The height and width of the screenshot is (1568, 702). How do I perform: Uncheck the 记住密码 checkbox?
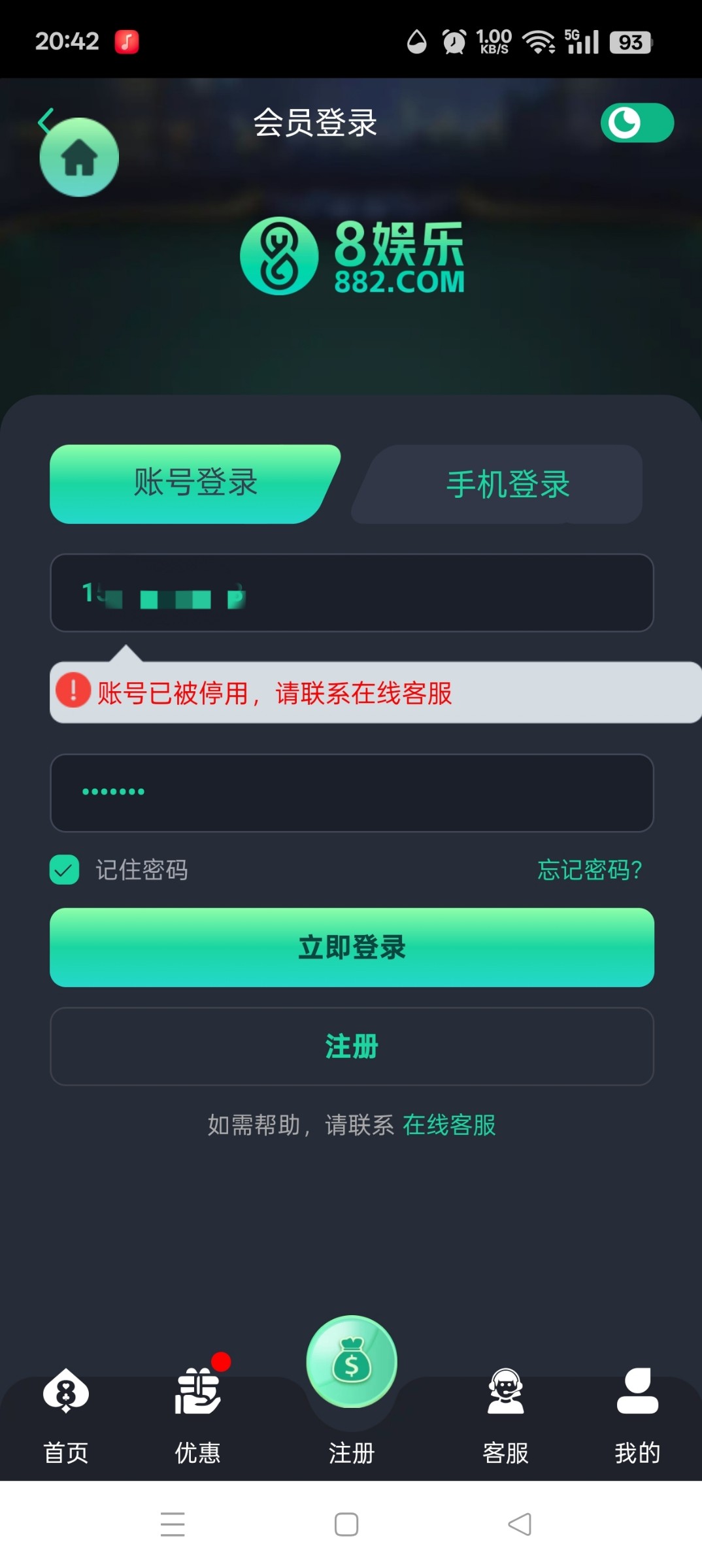coord(65,870)
